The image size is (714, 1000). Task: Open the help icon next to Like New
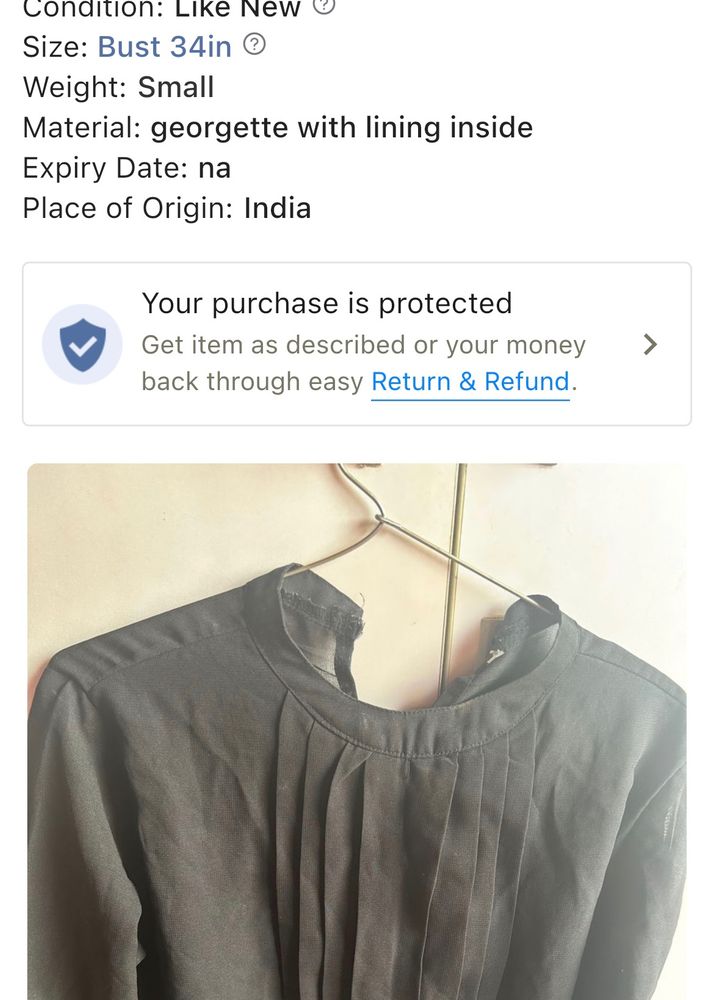pos(324,6)
